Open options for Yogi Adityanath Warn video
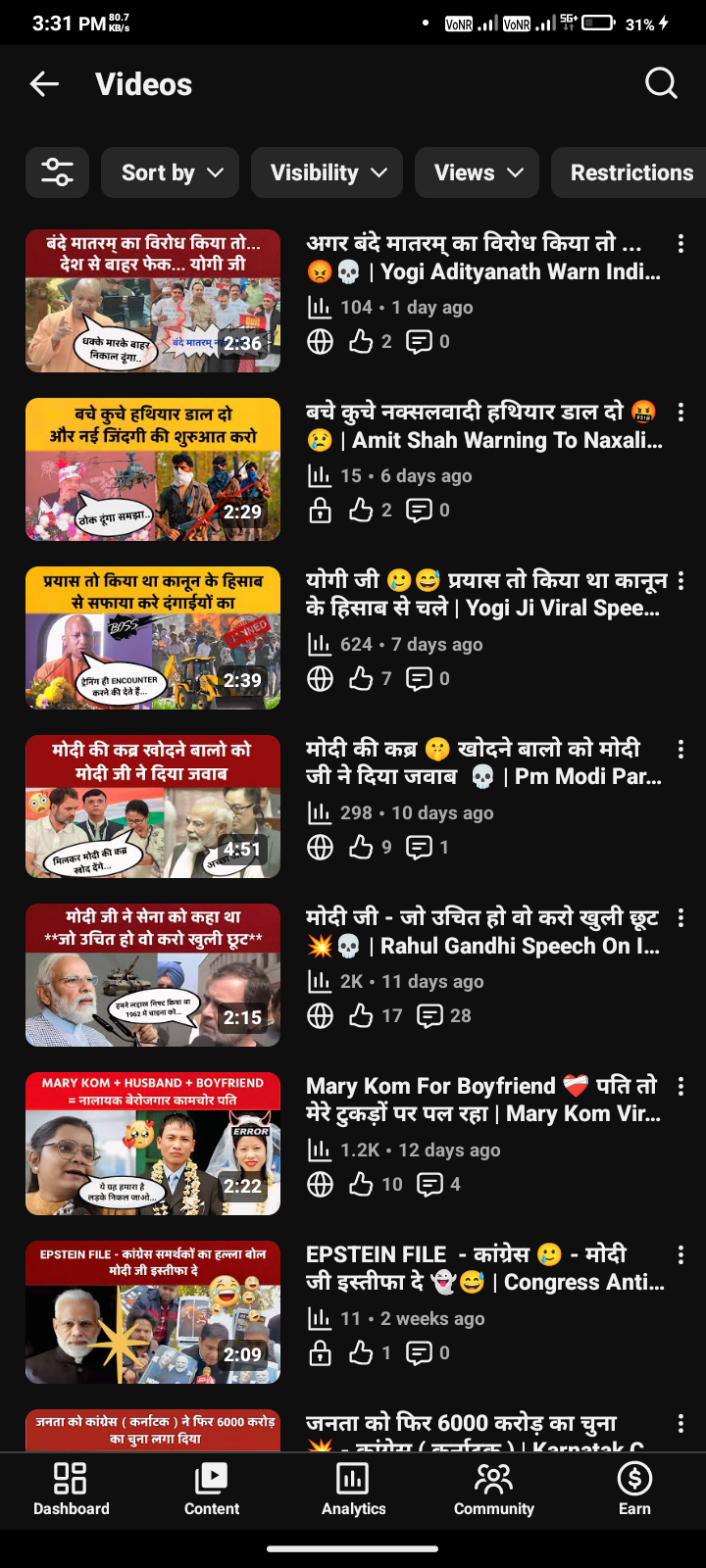 click(x=681, y=244)
